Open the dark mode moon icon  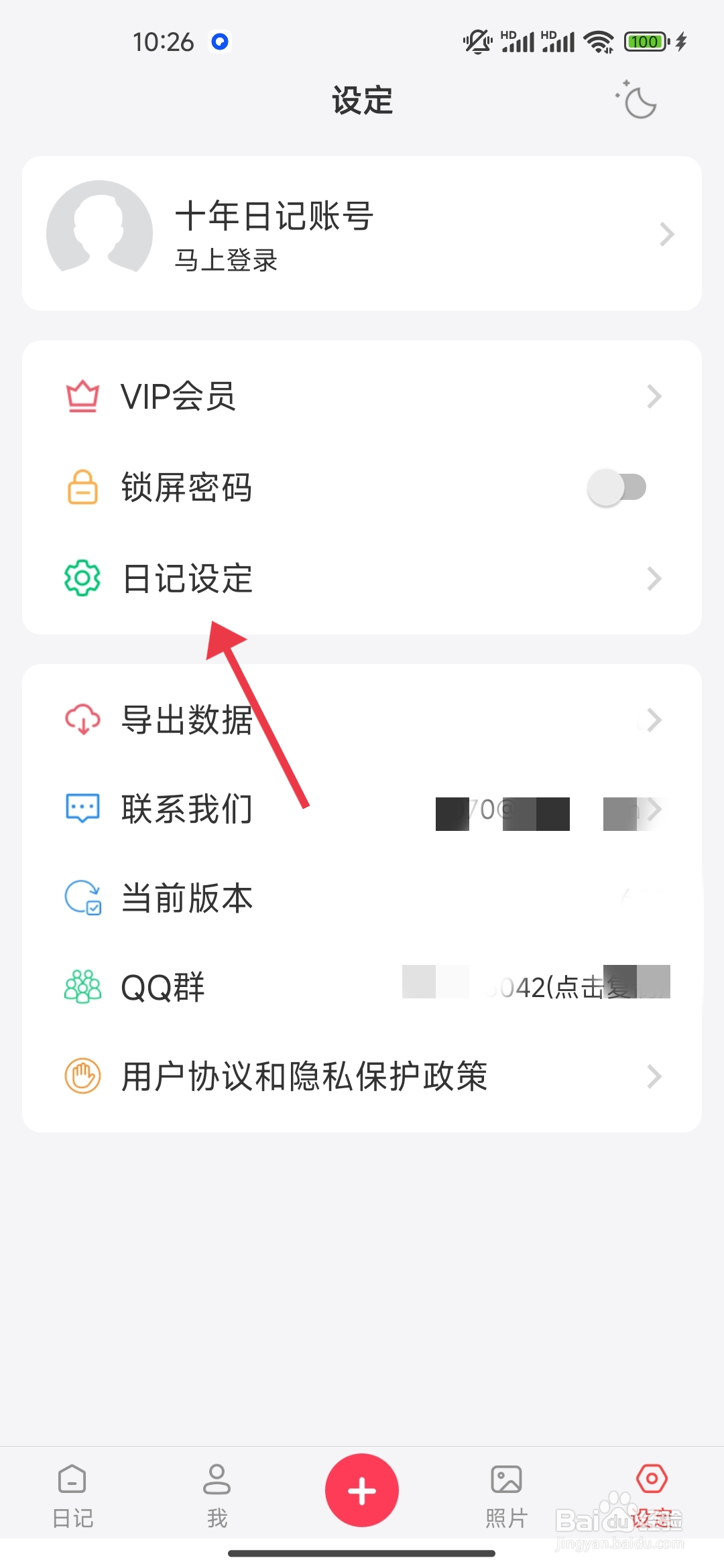point(637,101)
